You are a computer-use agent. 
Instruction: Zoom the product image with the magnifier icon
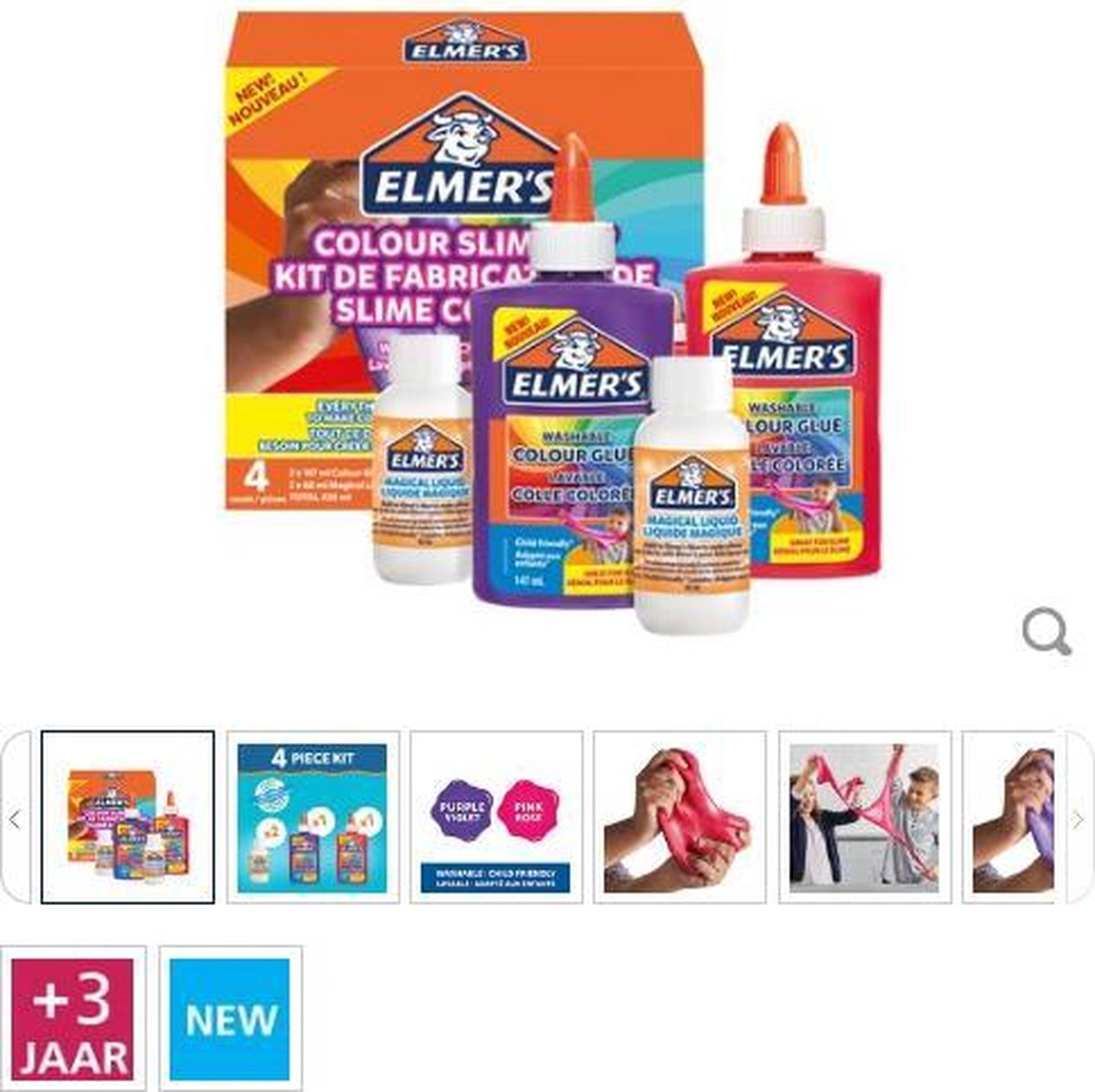(x=1046, y=632)
